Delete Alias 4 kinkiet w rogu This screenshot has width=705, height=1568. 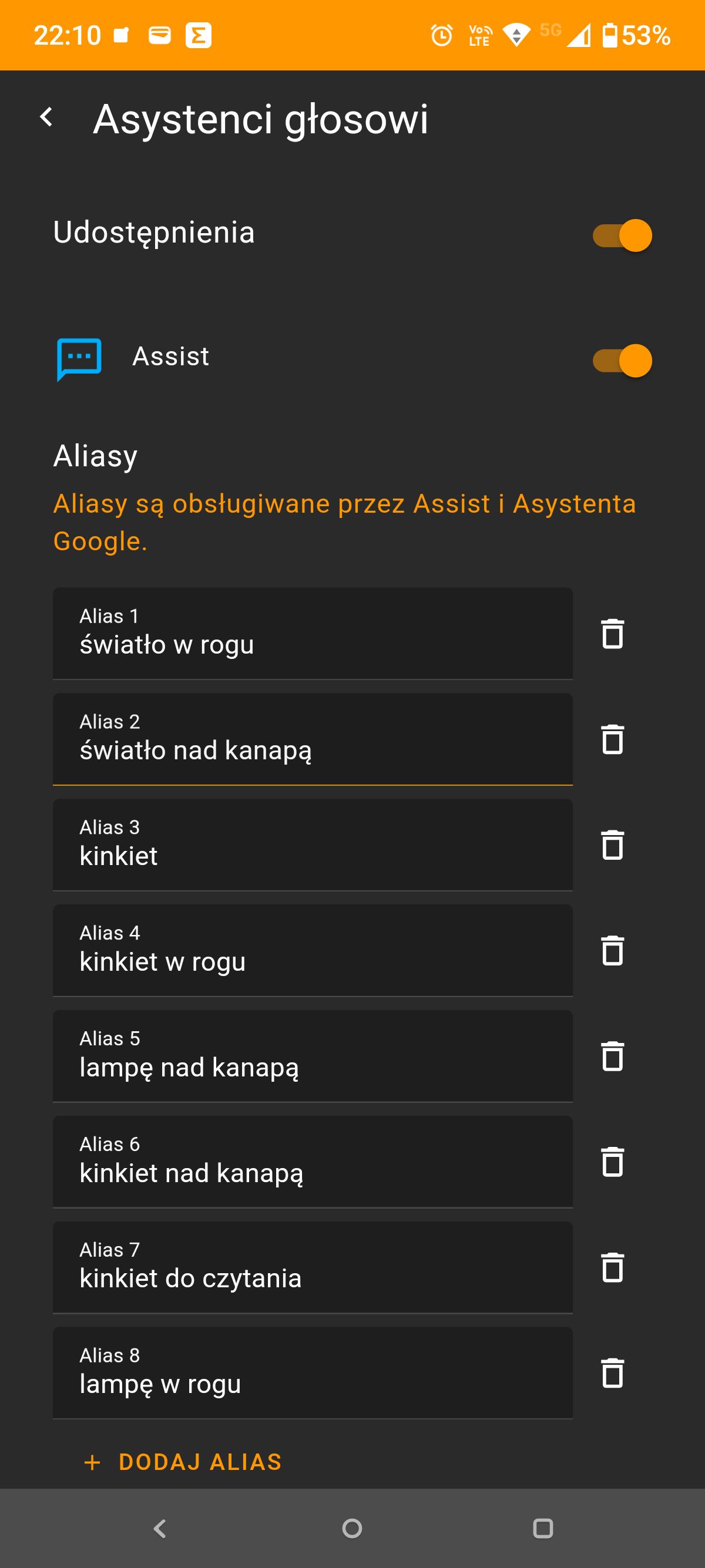tap(612, 950)
